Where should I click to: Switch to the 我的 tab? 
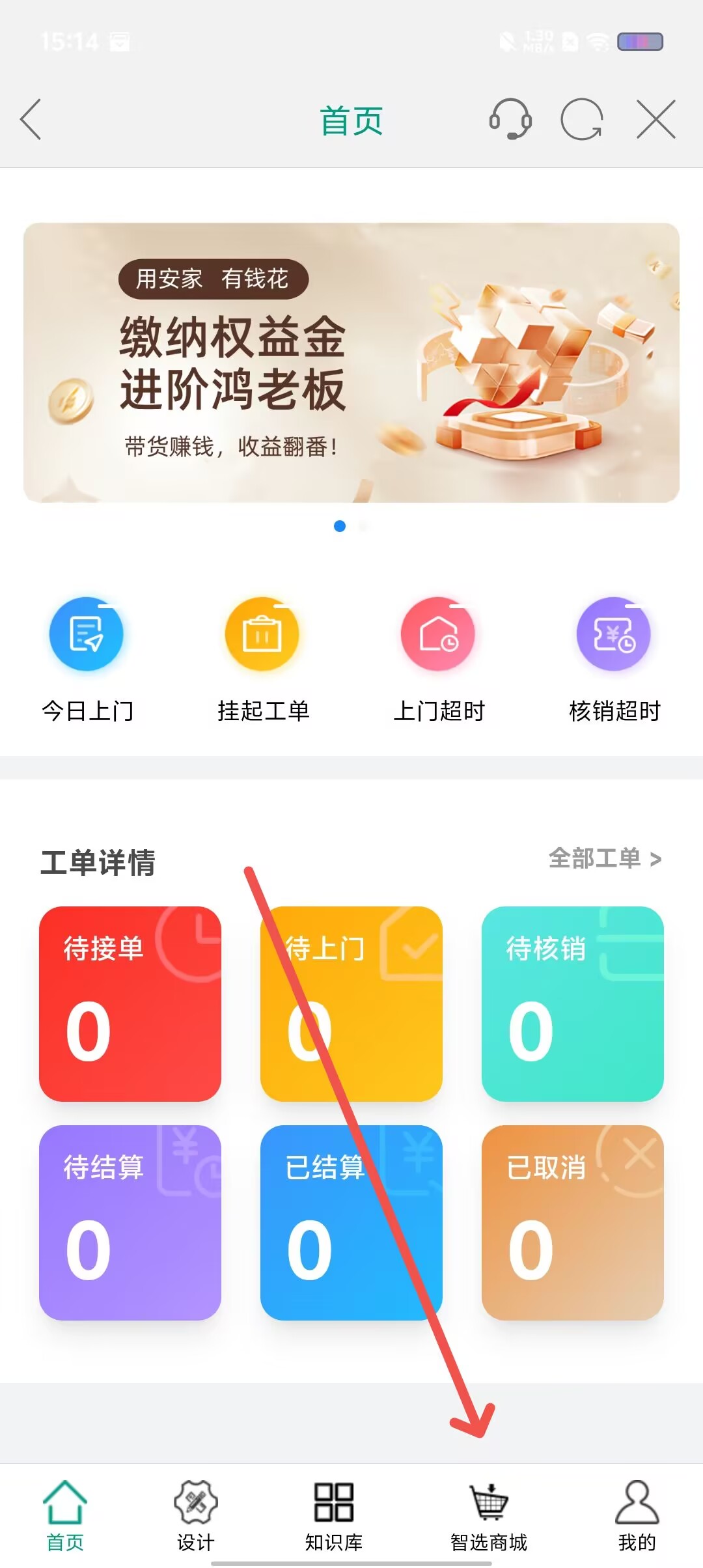tap(637, 1515)
